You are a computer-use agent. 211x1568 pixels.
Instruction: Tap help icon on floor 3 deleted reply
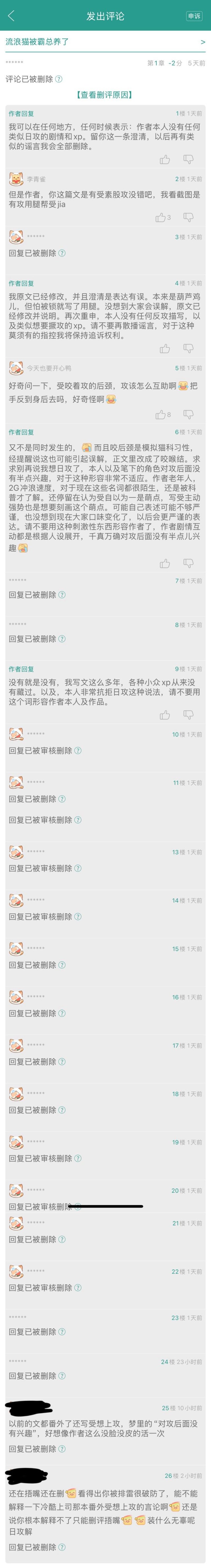click(62, 253)
